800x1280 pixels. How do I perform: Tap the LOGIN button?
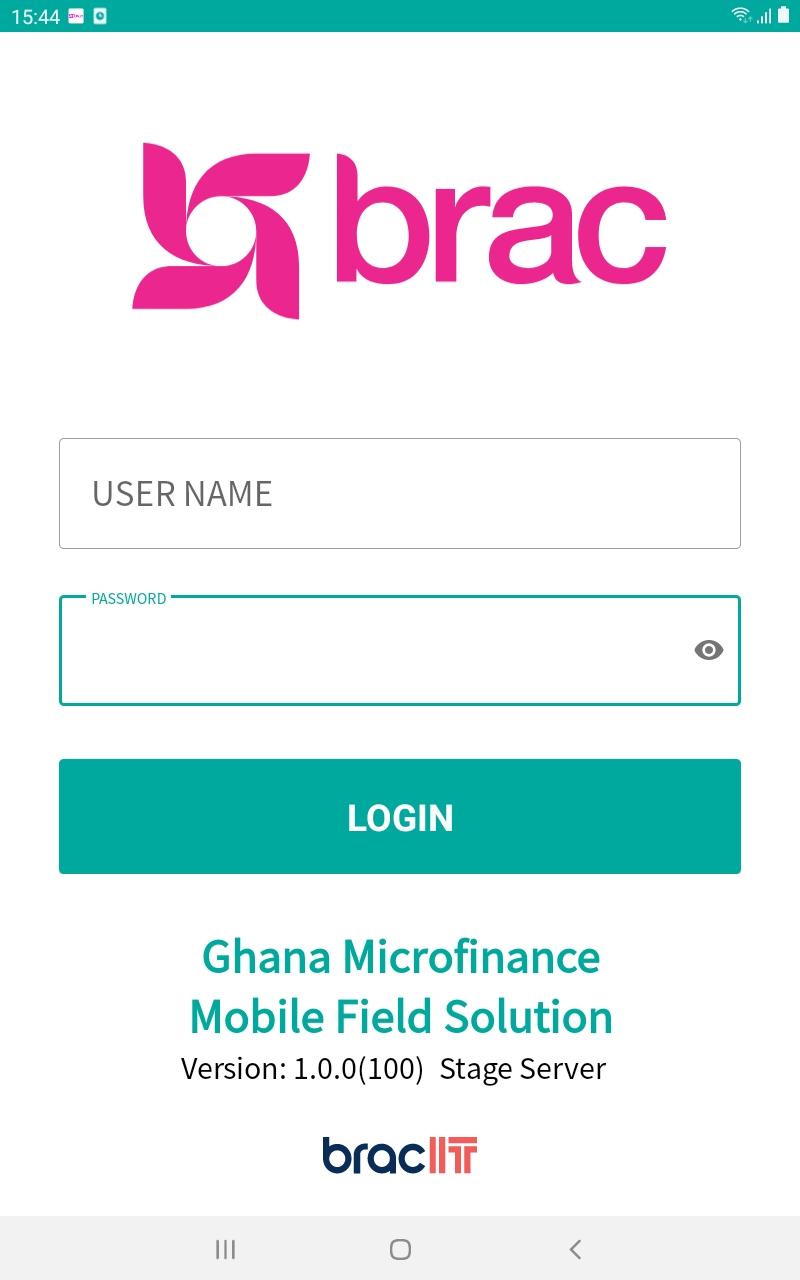(x=400, y=816)
